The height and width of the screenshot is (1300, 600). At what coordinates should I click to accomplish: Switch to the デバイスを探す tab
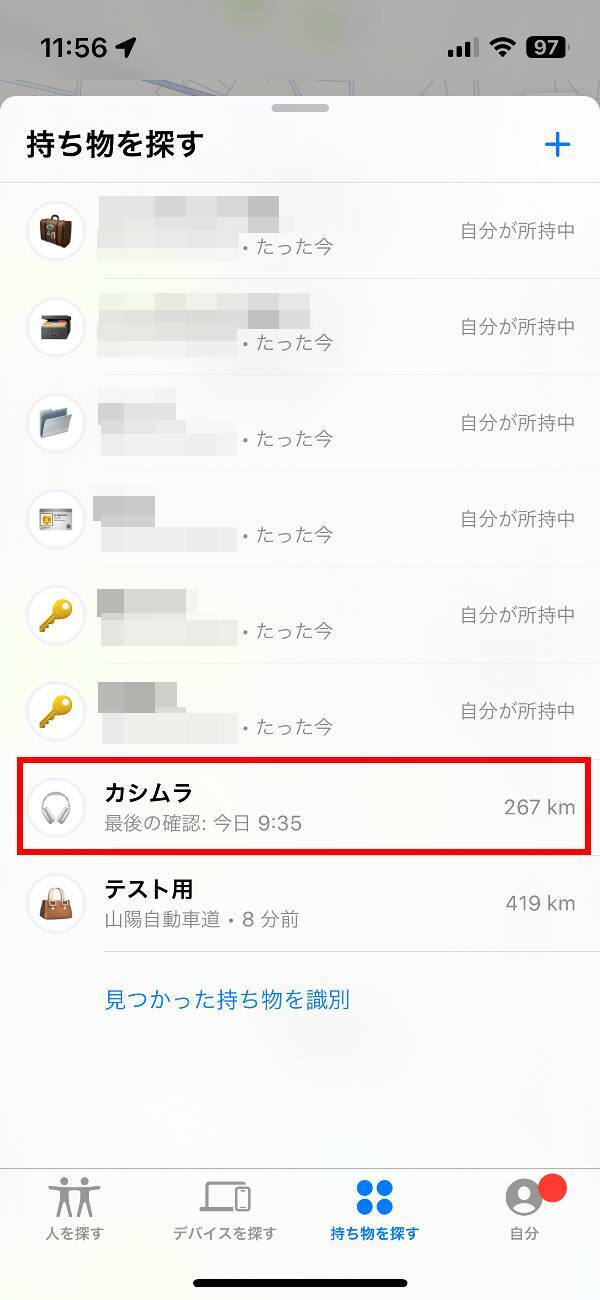pos(225,1209)
